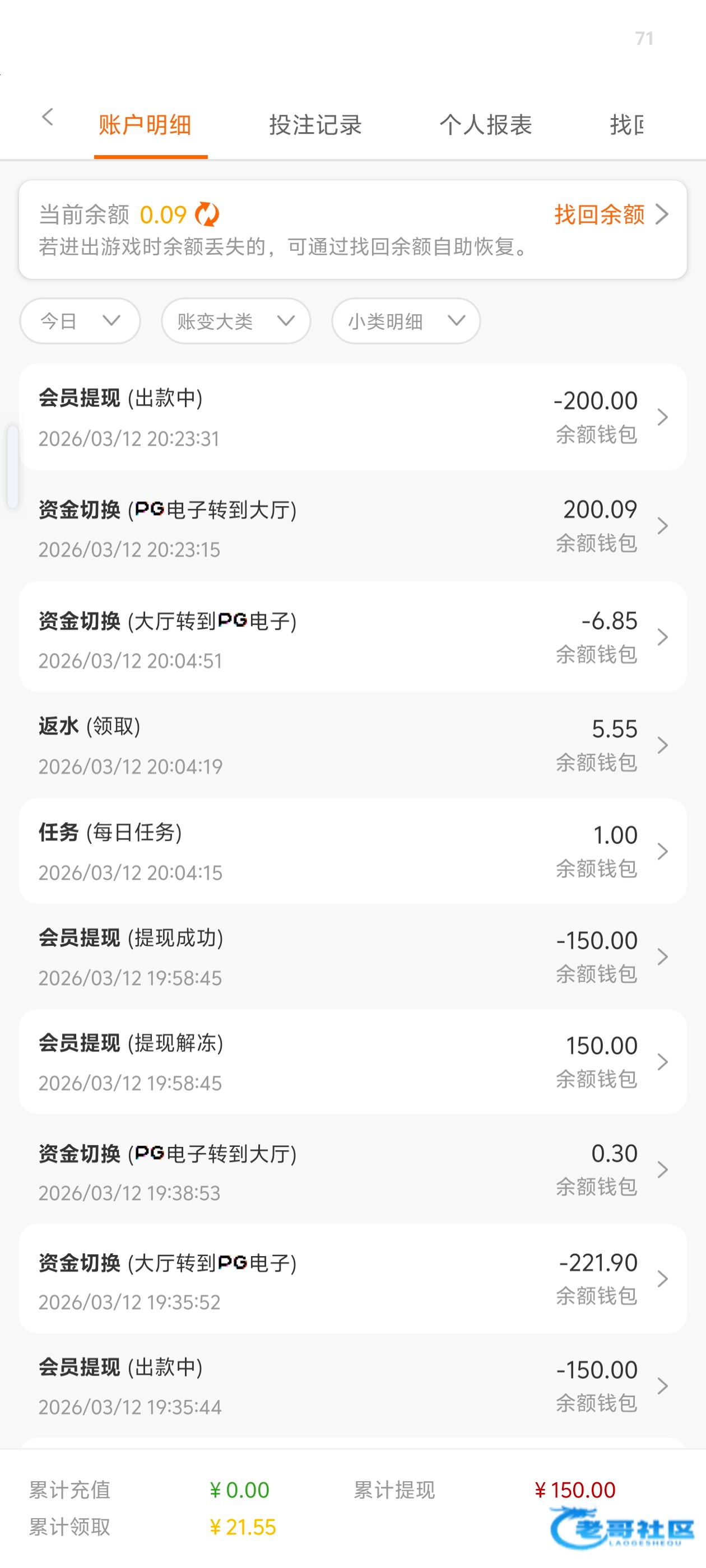Open the -200.00 withdrawal record at 20:23:31

point(352,417)
